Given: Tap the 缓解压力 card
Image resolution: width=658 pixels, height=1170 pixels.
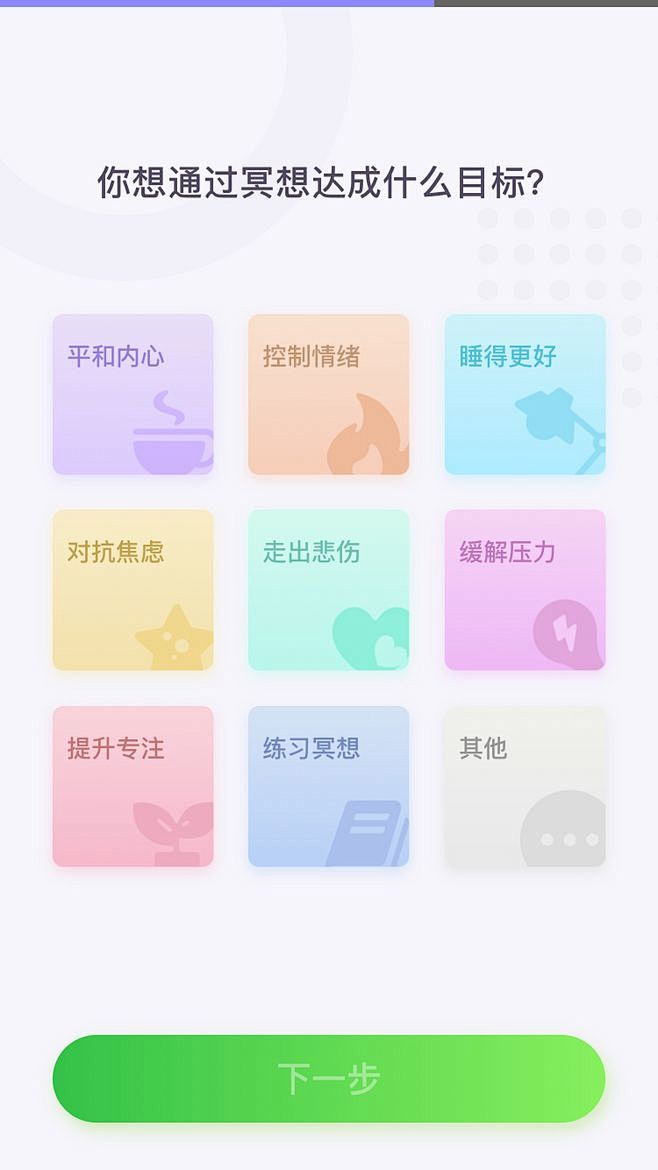Looking at the screenshot, I should [525, 590].
